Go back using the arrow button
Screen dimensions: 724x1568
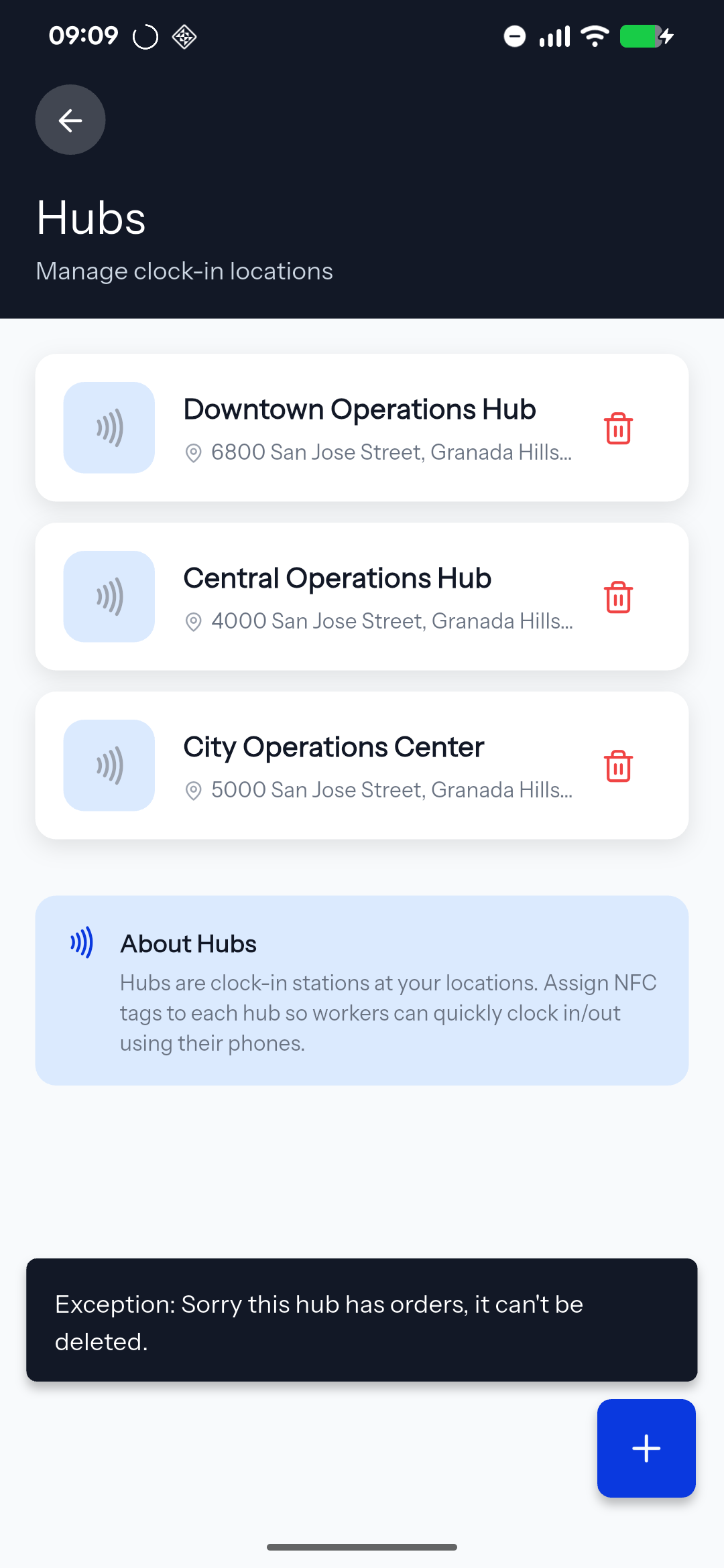coord(70,120)
